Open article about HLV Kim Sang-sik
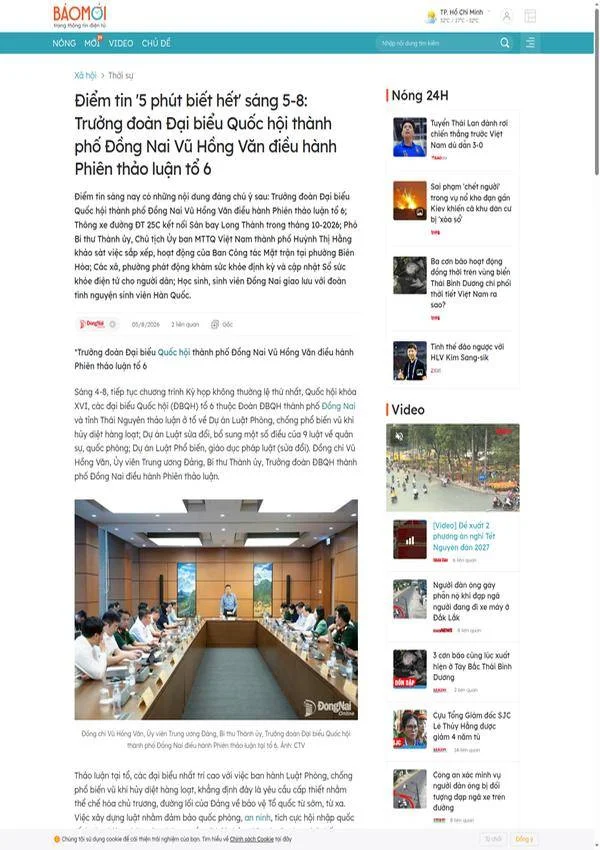 [467, 352]
